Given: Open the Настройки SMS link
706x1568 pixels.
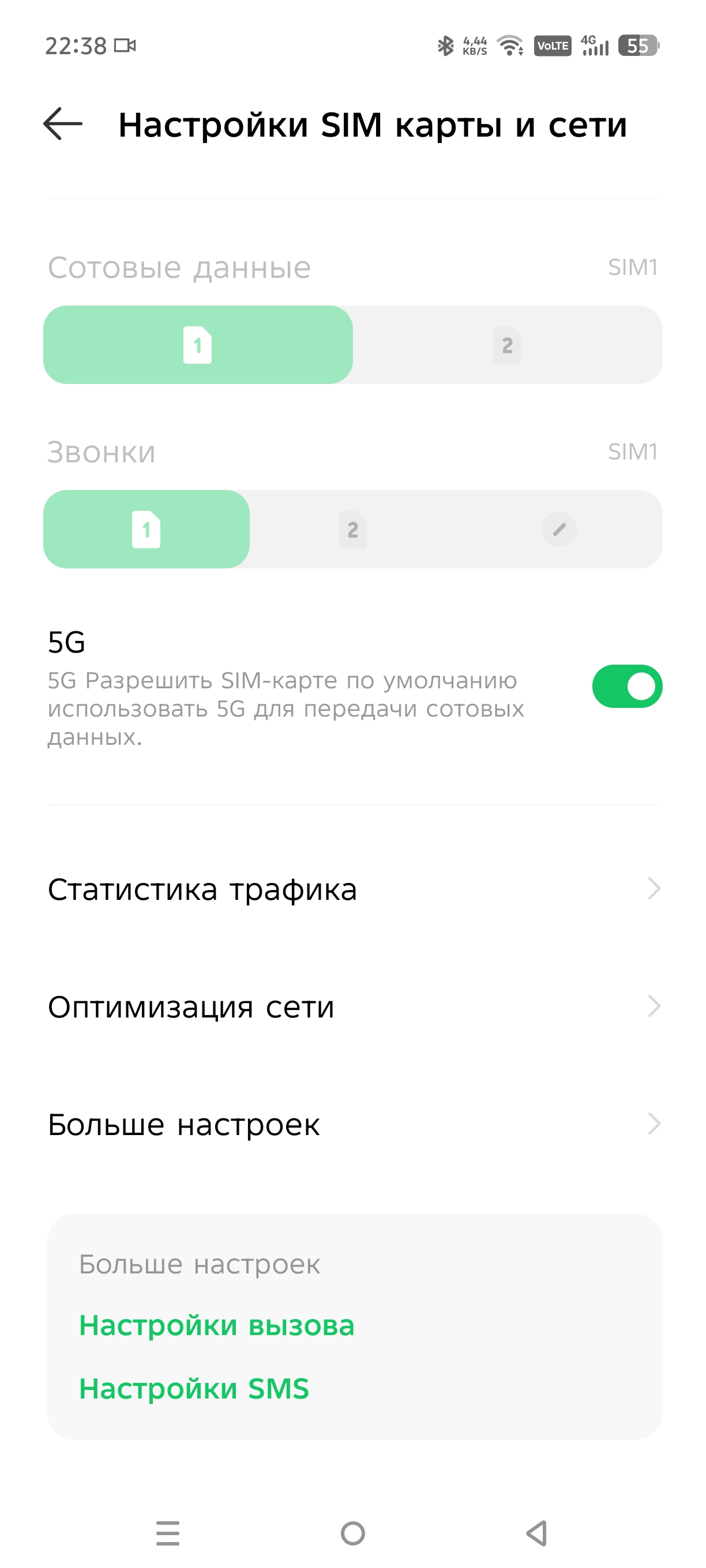Looking at the screenshot, I should pos(194,1389).
